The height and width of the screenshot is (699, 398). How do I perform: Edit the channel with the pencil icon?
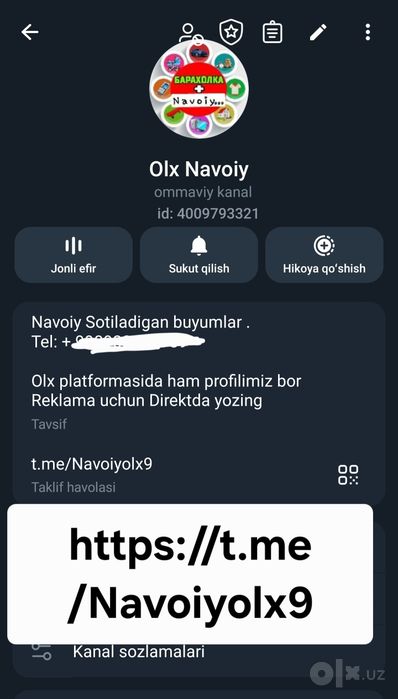coord(318,32)
